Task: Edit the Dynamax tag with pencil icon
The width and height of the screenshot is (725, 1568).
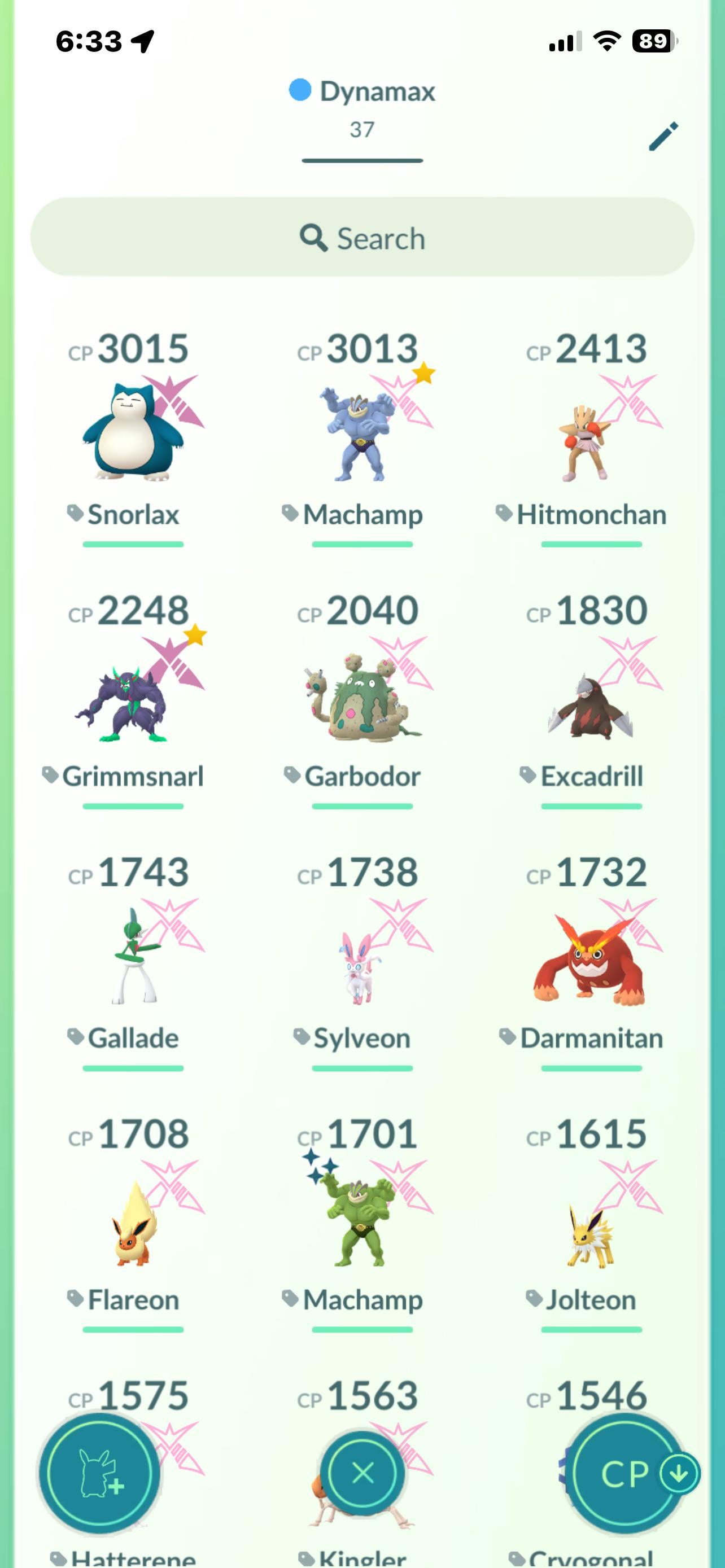Action: 663,135
